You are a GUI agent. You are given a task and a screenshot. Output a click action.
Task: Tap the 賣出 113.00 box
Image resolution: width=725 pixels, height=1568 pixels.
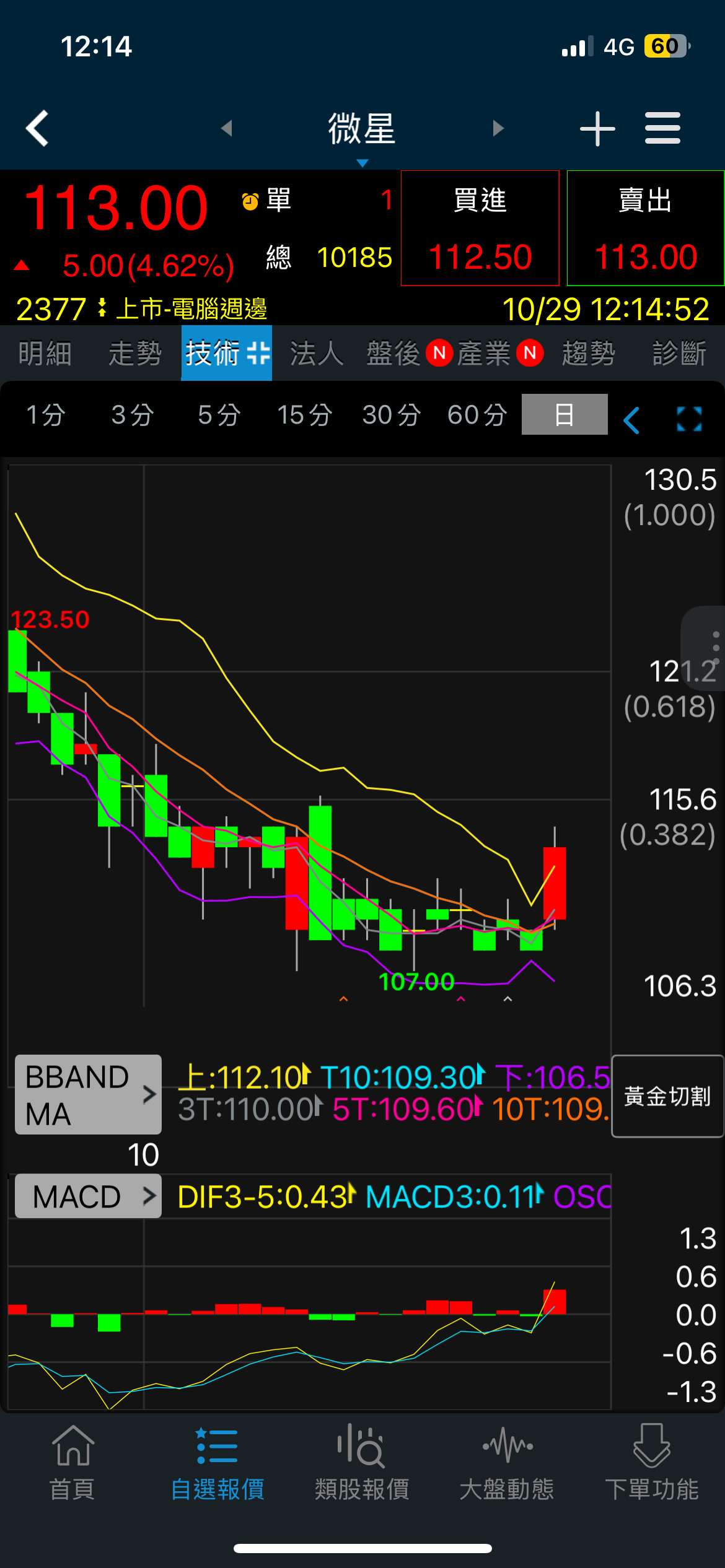point(645,228)
